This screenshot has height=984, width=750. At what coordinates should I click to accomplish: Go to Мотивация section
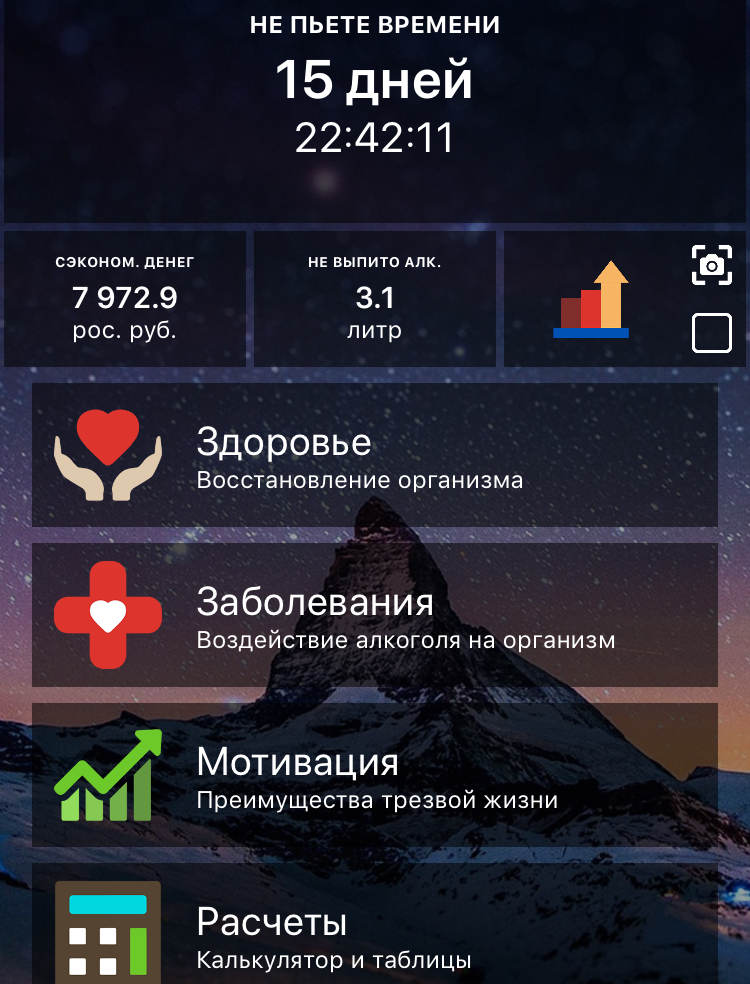coord(375,775)
